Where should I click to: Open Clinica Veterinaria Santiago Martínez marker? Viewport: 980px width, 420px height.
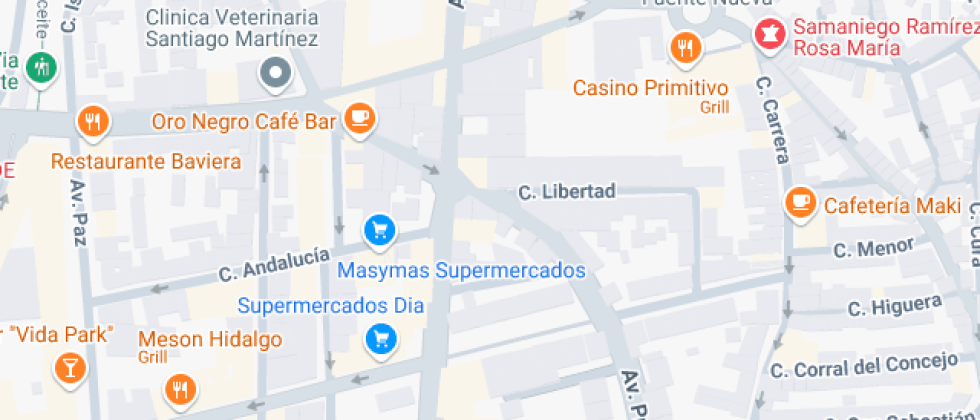pyautogui.click(x=276, y=73)
